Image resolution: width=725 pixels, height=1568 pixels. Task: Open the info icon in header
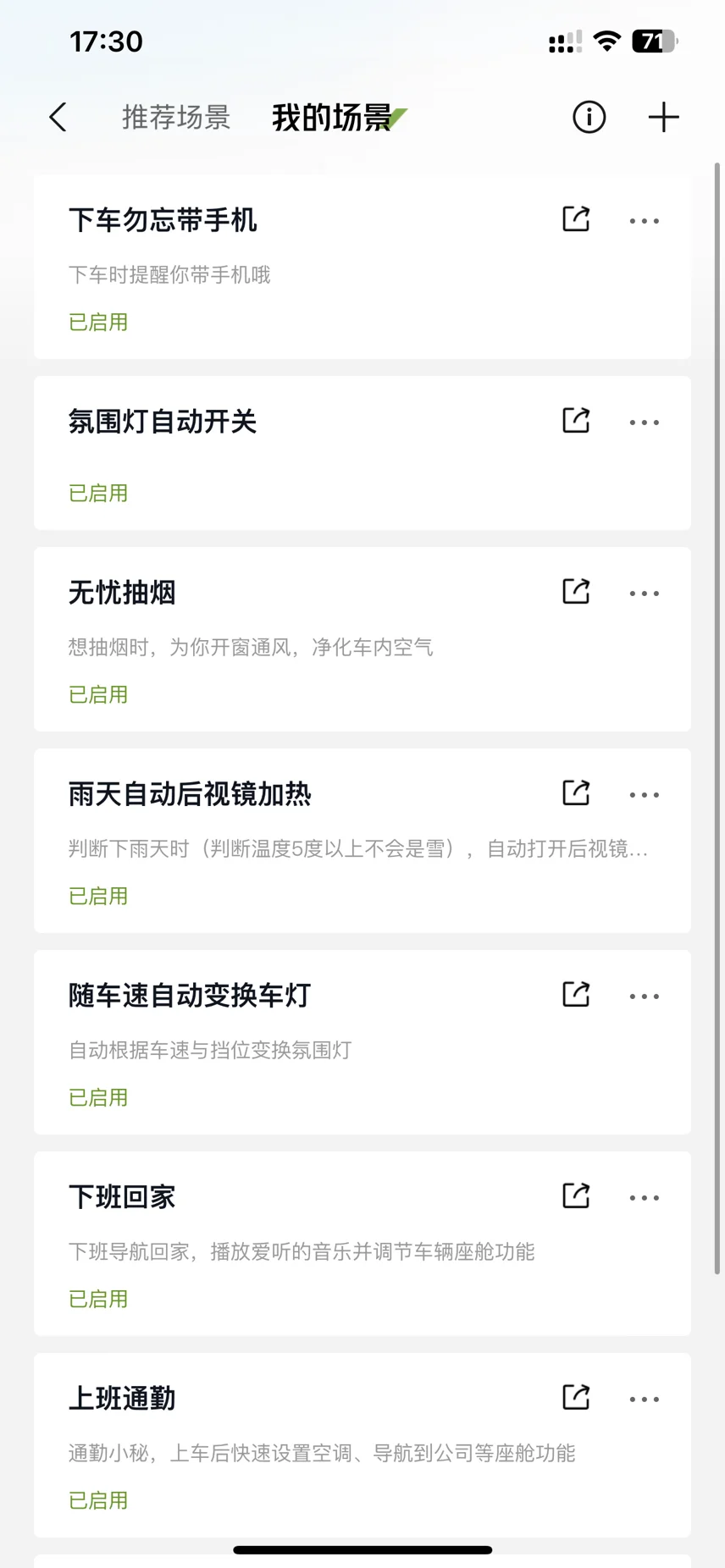coord(589,118)
